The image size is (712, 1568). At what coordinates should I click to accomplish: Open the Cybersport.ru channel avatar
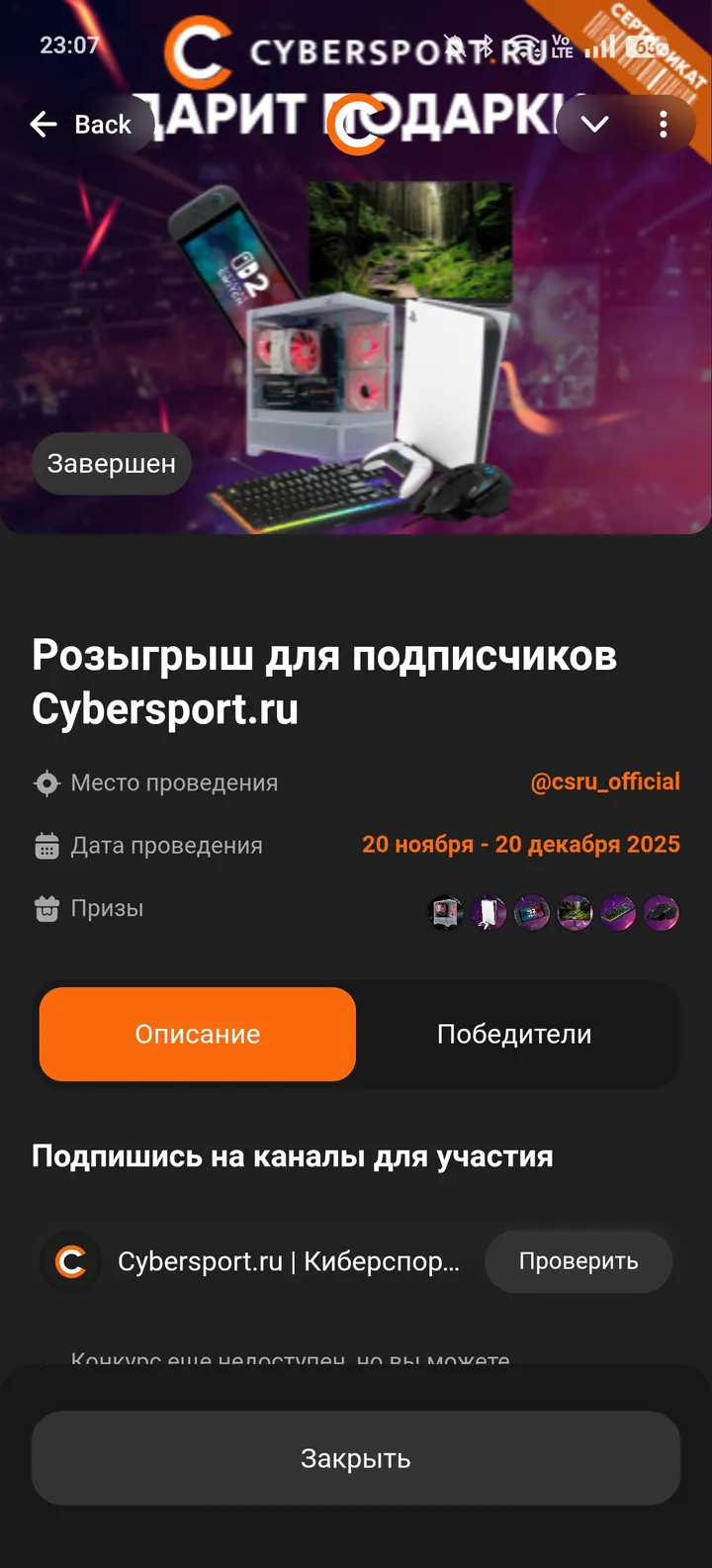pos(69,1261)
